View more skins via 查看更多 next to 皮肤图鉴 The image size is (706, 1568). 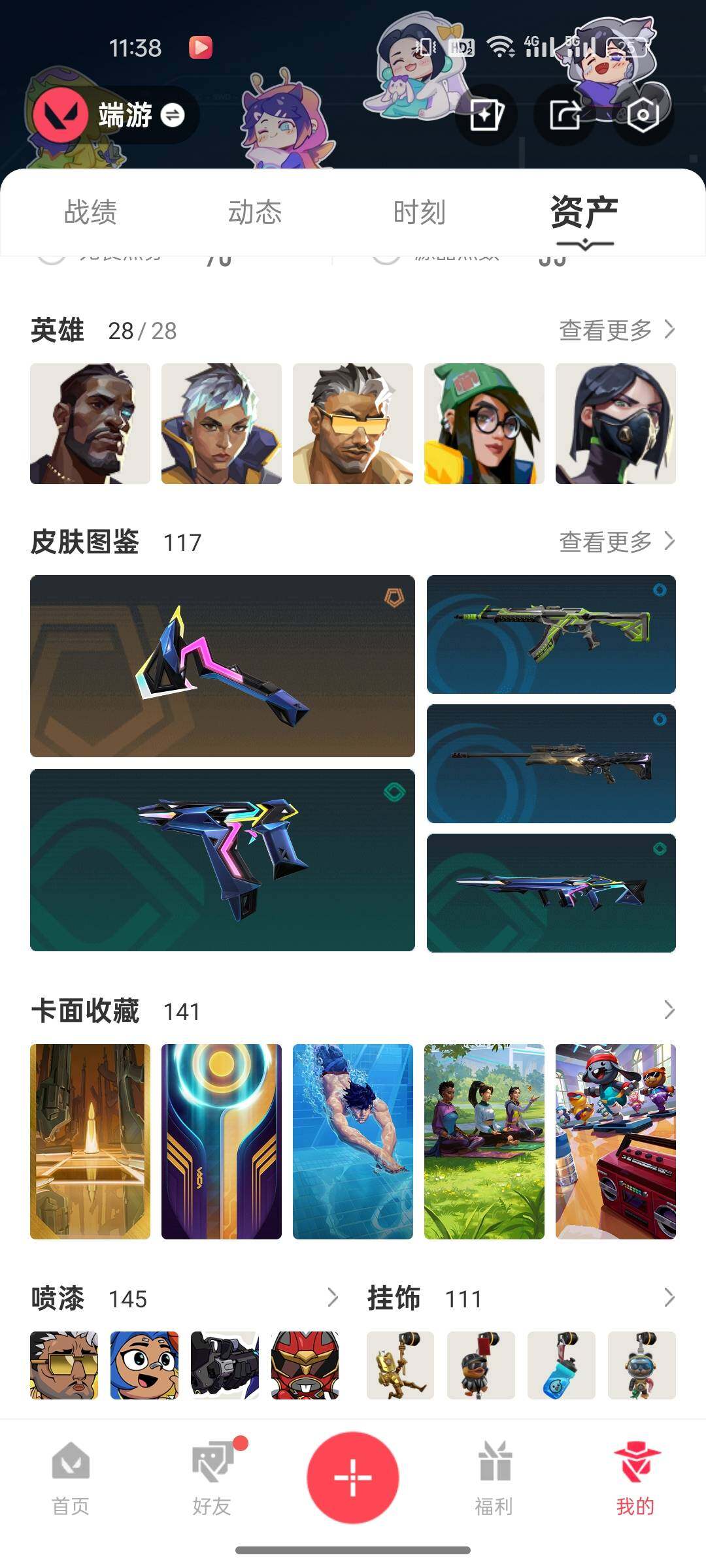(616, 542)
